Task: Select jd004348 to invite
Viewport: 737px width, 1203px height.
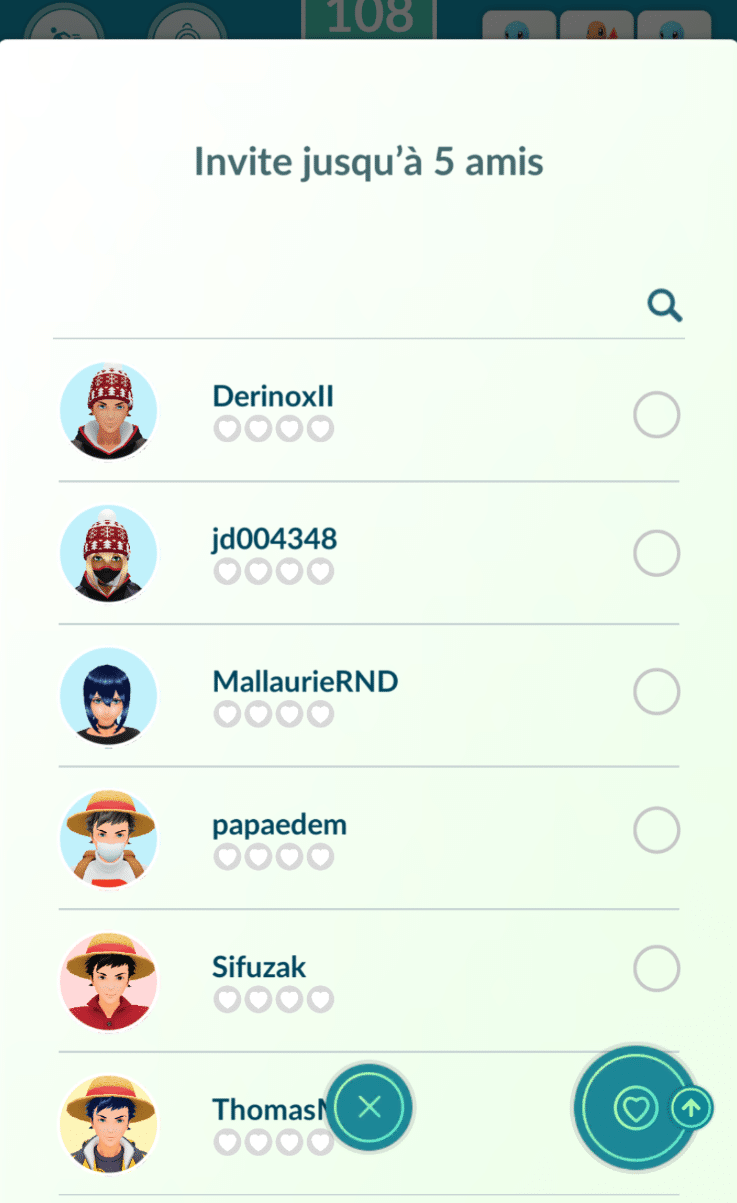Action: coord(657,553)
